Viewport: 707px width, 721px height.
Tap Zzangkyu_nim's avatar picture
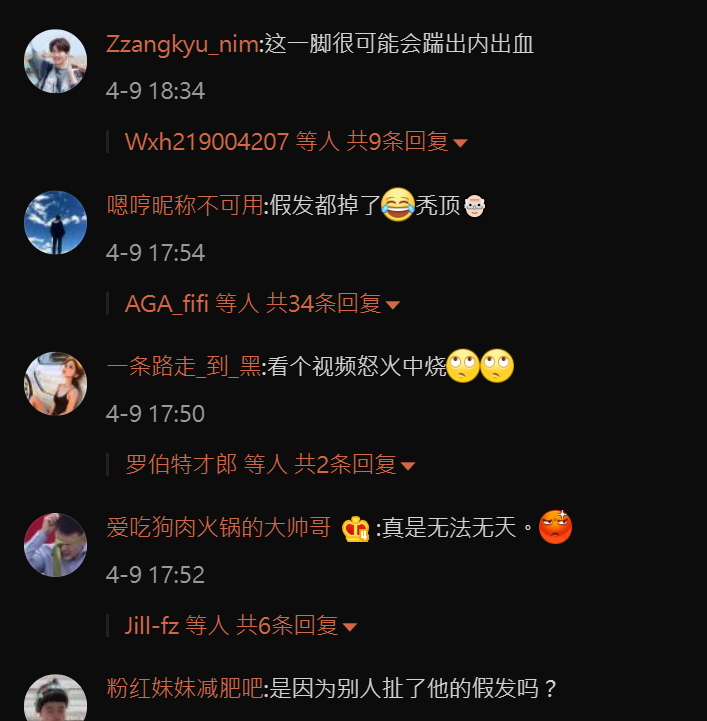[x=55, y=61]
